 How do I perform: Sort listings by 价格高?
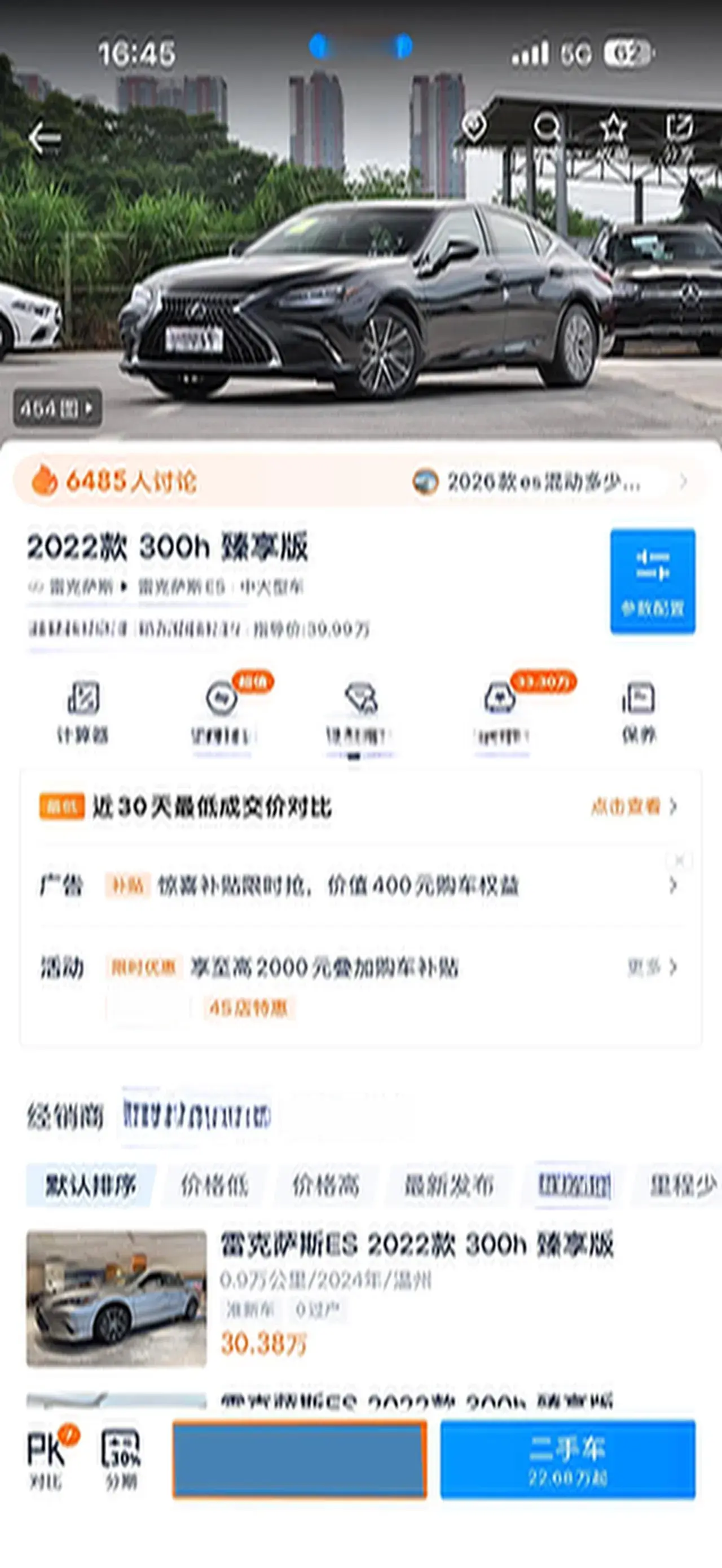pyautogui.click(x=326, y=1185)
